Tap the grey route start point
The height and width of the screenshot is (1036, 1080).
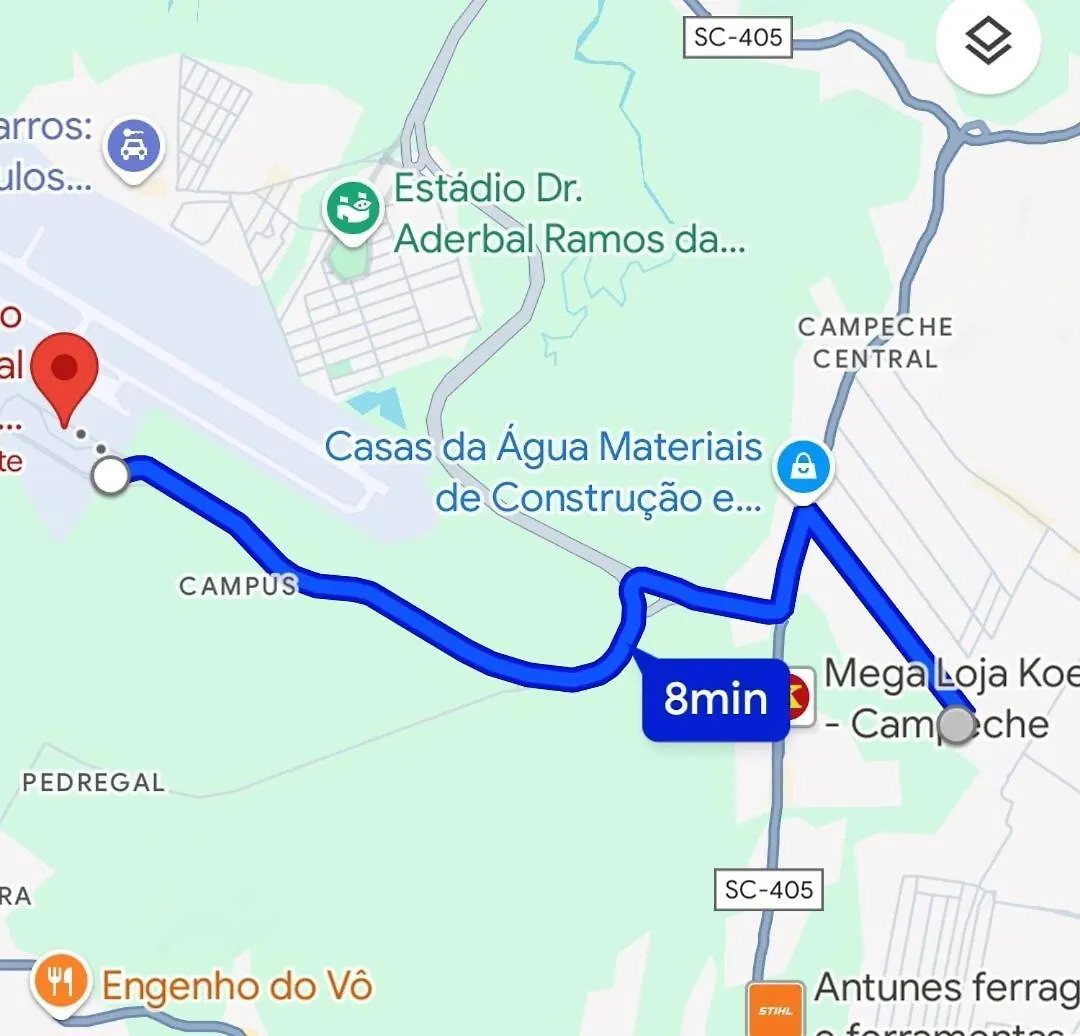tap(957, 725)
